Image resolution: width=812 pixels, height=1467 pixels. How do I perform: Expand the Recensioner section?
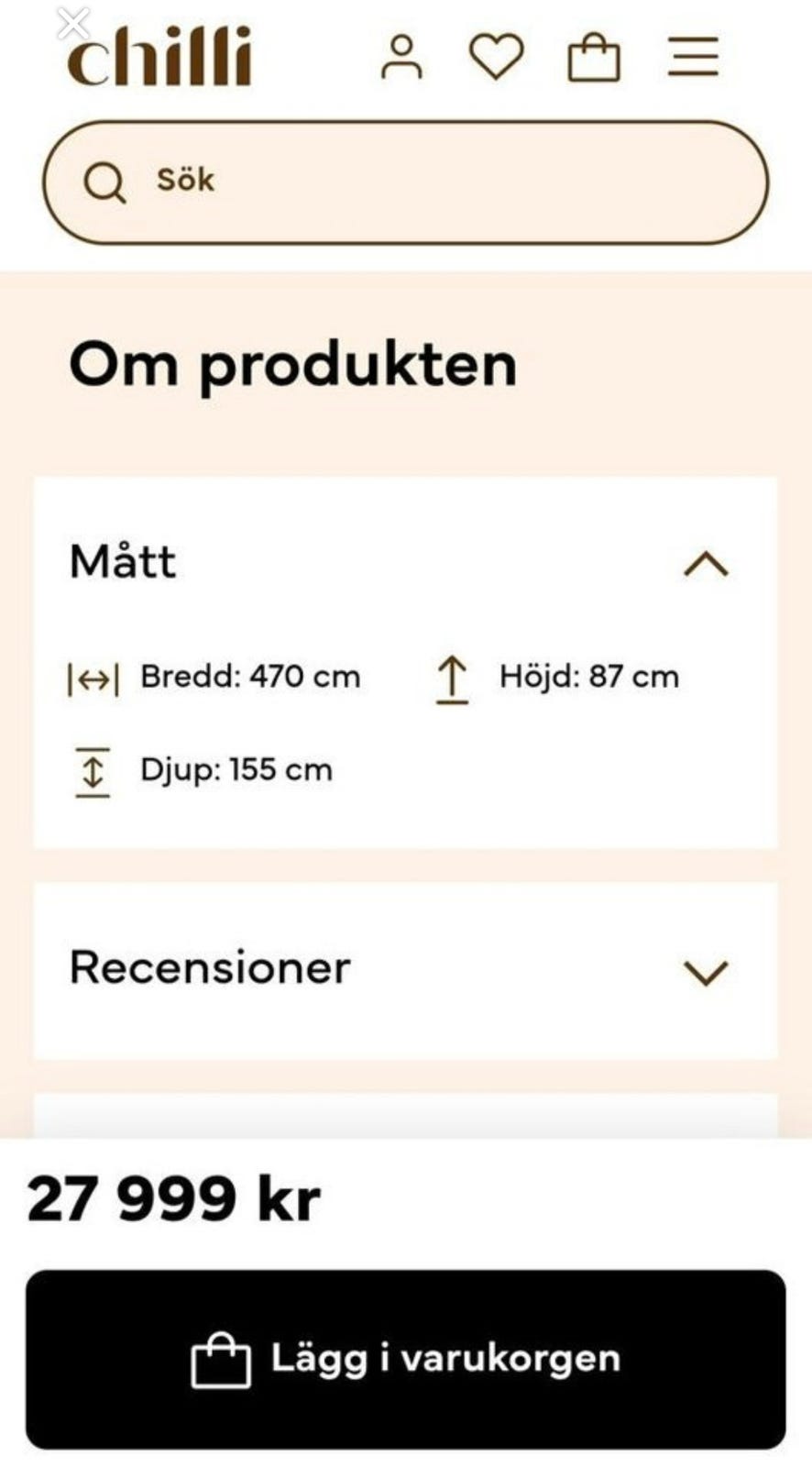point(405,970)
